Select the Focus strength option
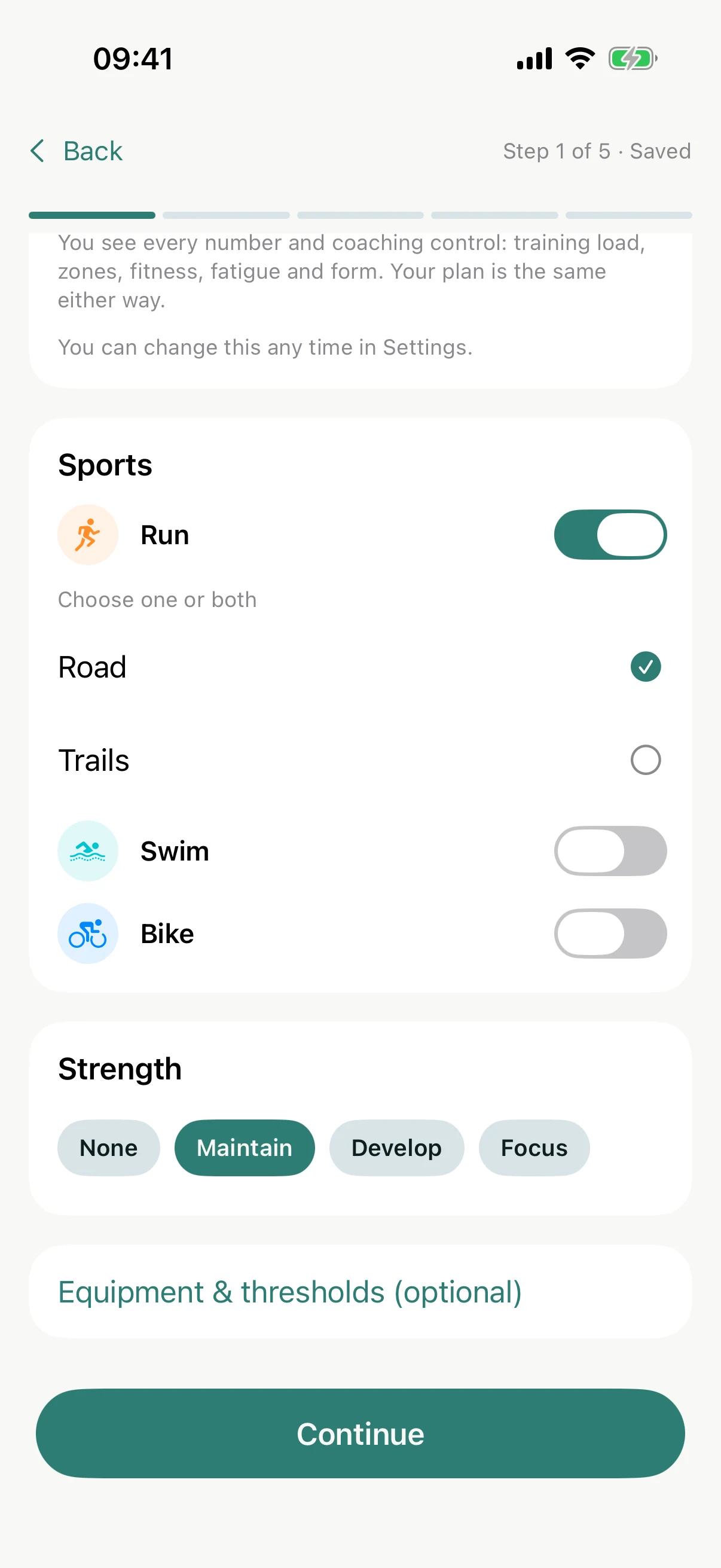 coord(534,1148)
